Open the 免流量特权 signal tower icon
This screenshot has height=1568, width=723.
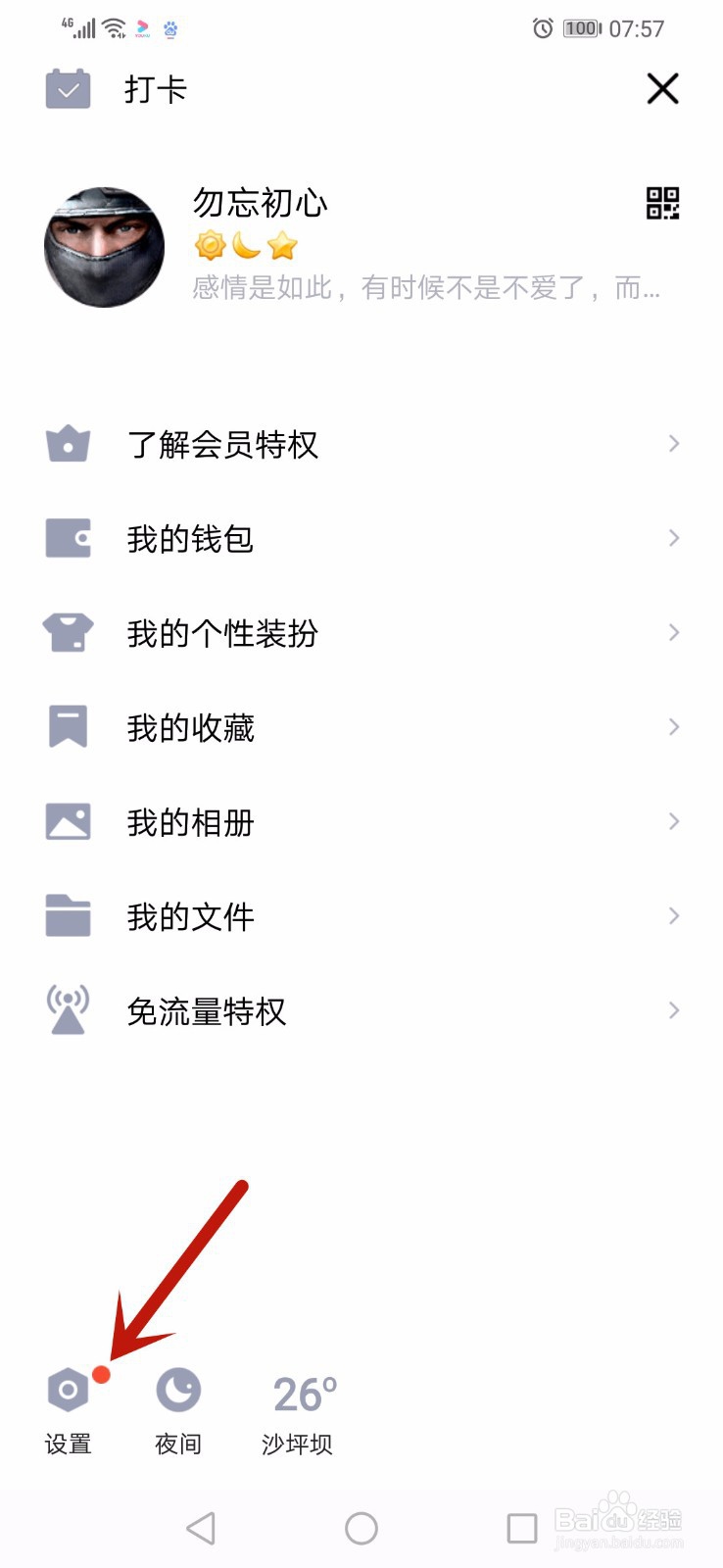pyautogui.click(x=67, y=1009)
